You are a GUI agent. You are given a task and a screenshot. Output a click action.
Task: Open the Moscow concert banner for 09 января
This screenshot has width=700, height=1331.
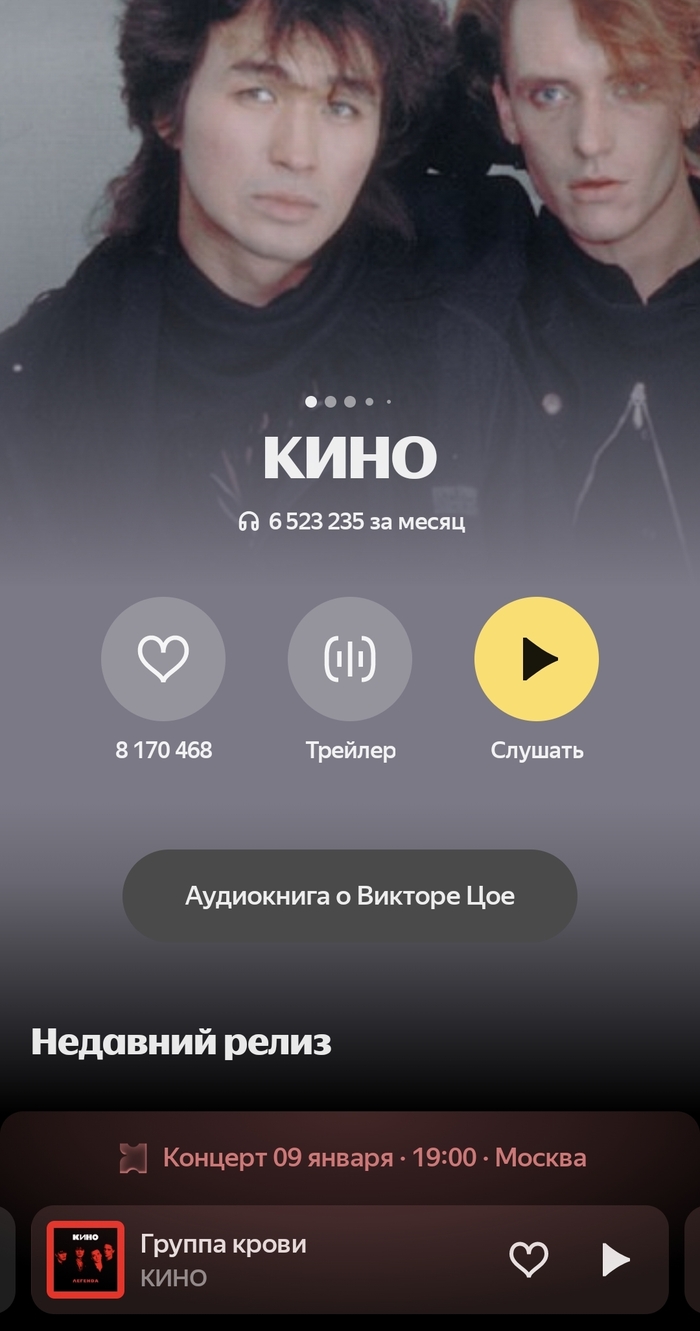352,1158
